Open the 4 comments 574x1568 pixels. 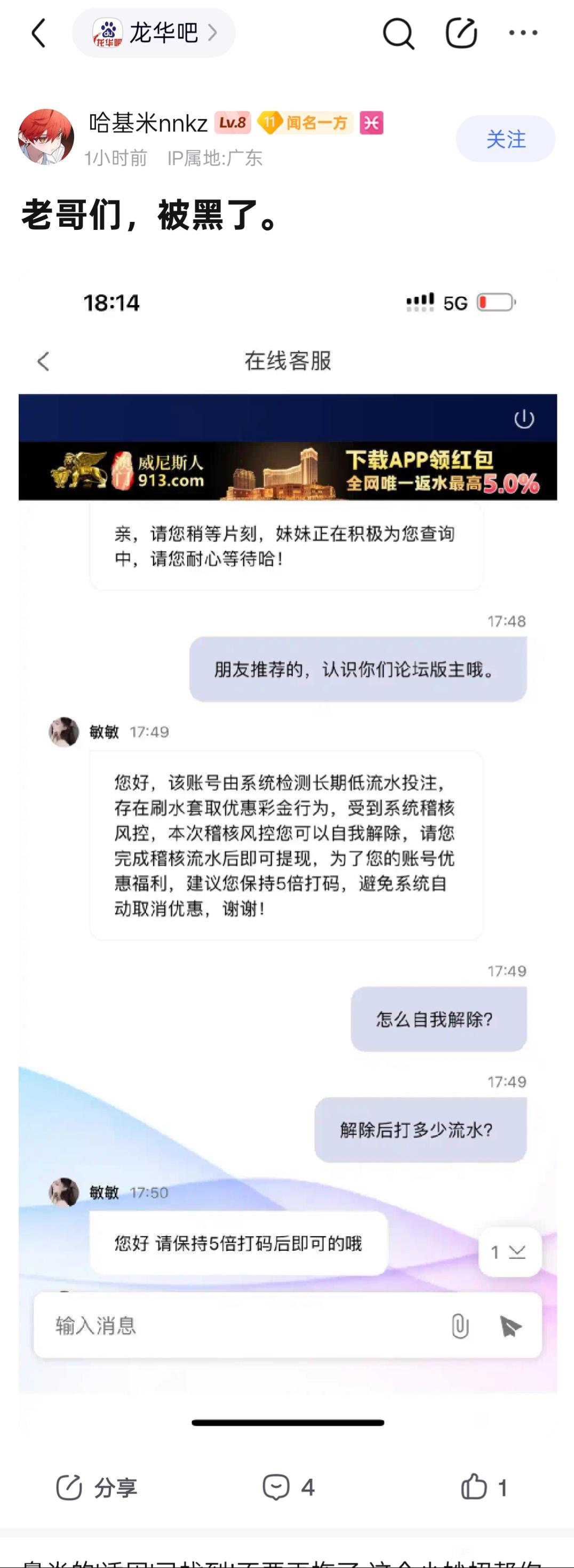[x=289, y=1487]
